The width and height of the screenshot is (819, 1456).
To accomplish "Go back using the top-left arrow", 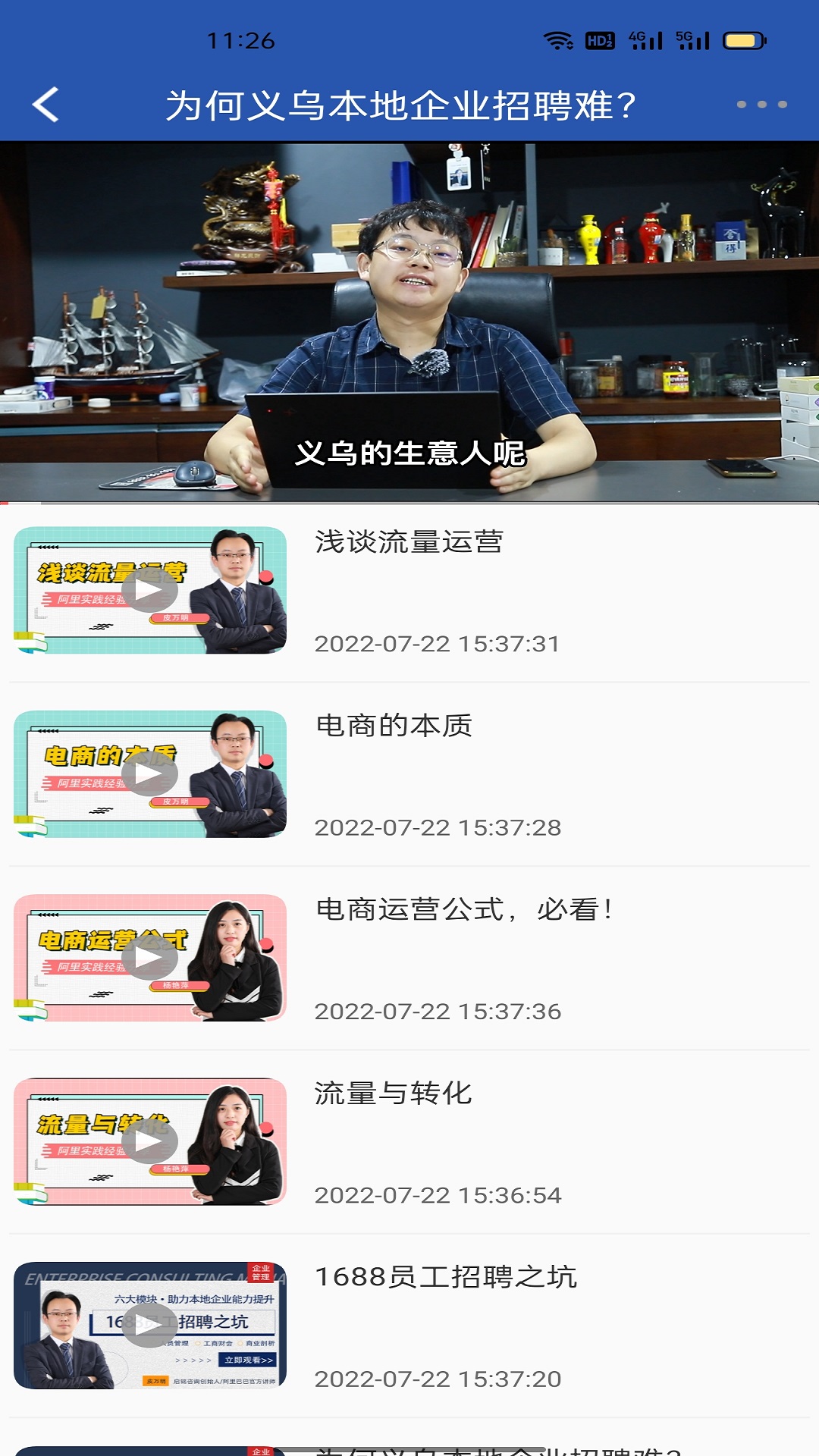I will [x=45, y=105].
